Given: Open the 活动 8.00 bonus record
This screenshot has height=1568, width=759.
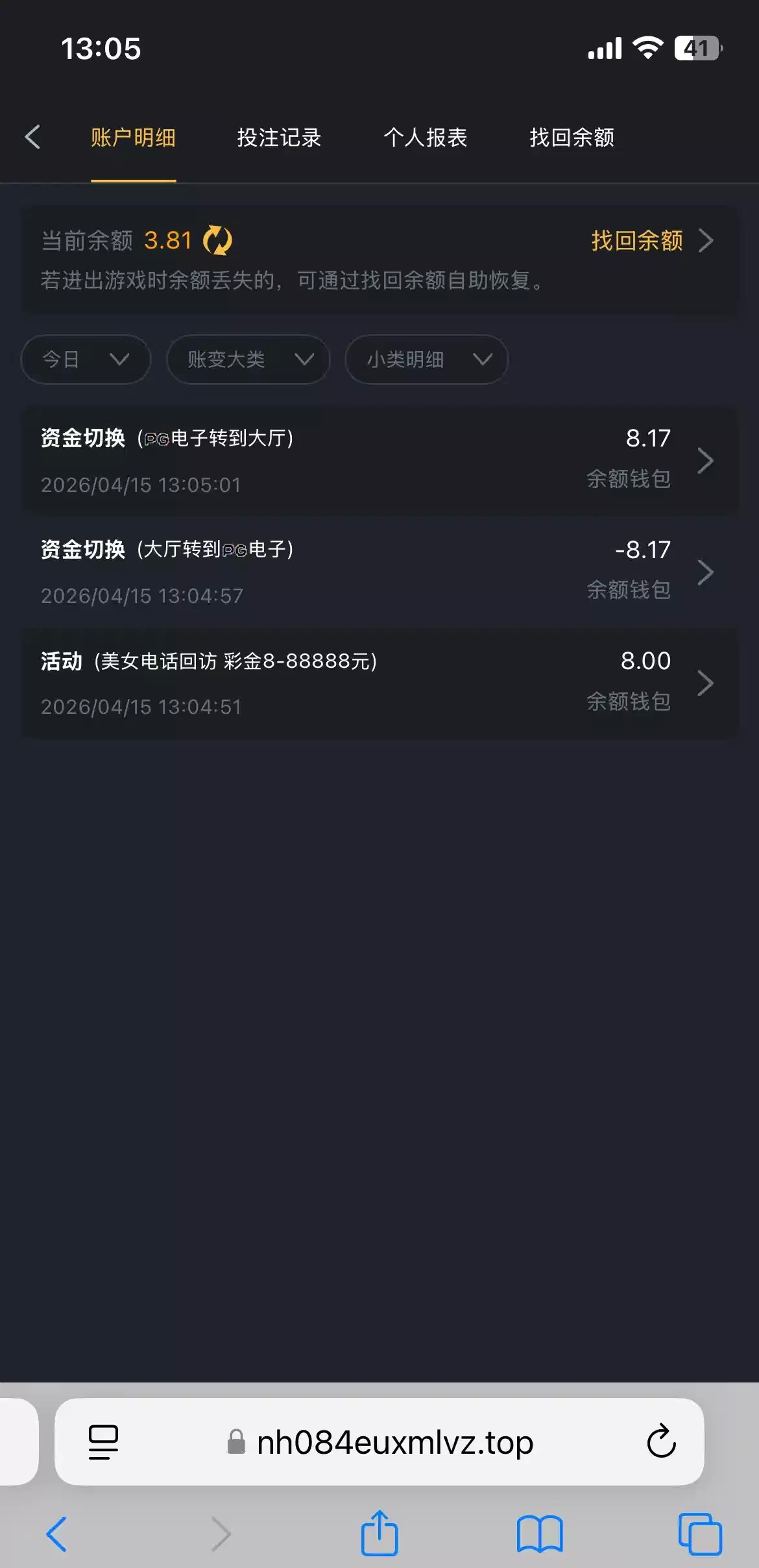Looking at the screenshot, I should point(379,683).
